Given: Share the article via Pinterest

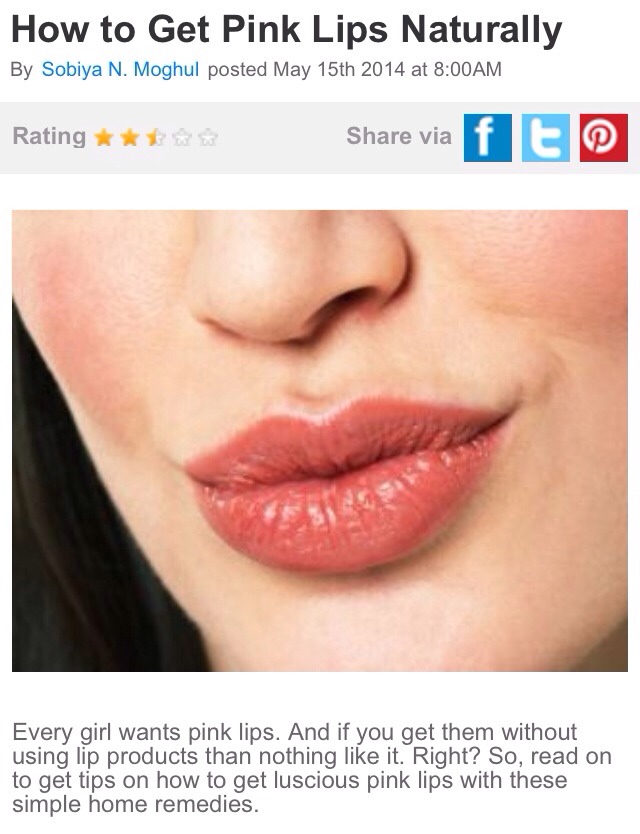Looking at the screenshot, I should pos(603,138).
